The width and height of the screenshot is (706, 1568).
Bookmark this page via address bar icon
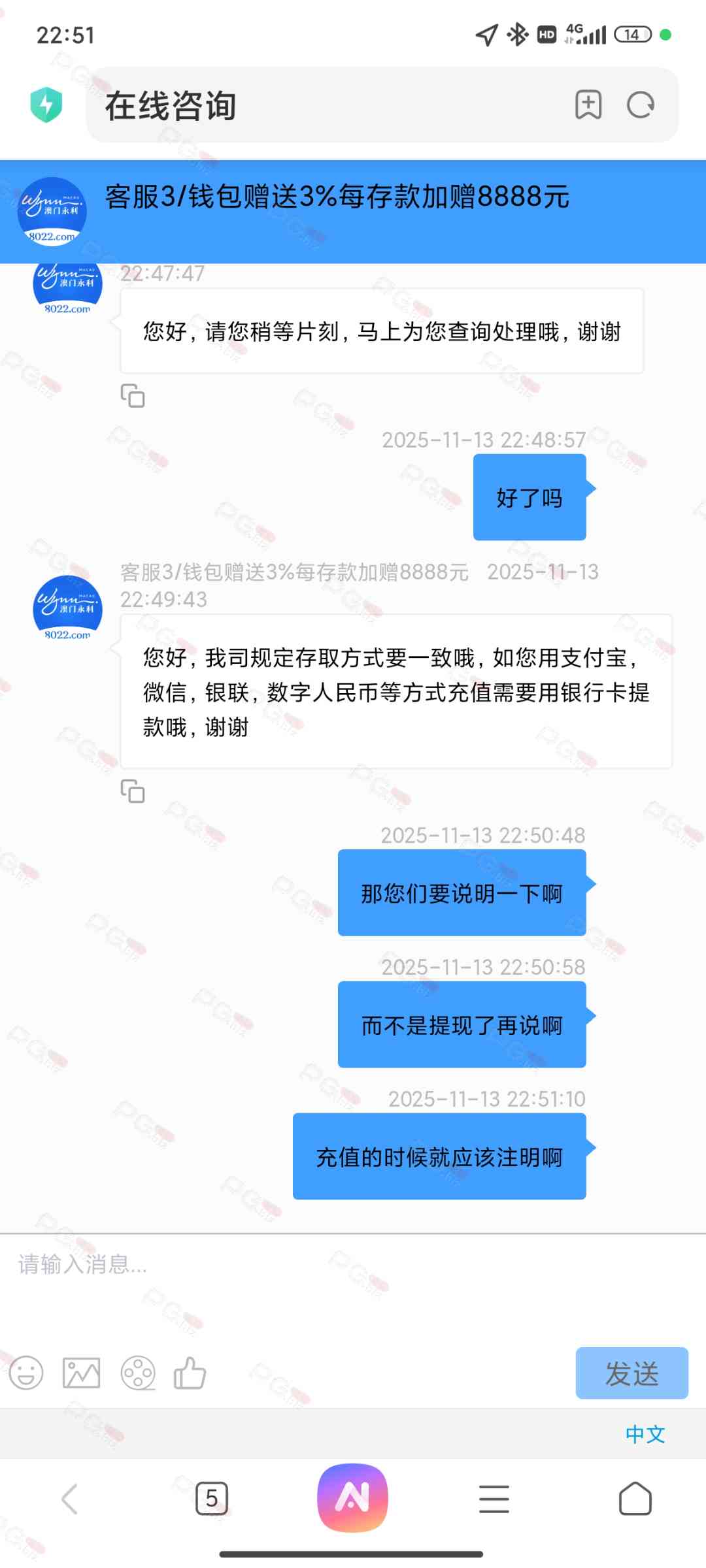588,105
